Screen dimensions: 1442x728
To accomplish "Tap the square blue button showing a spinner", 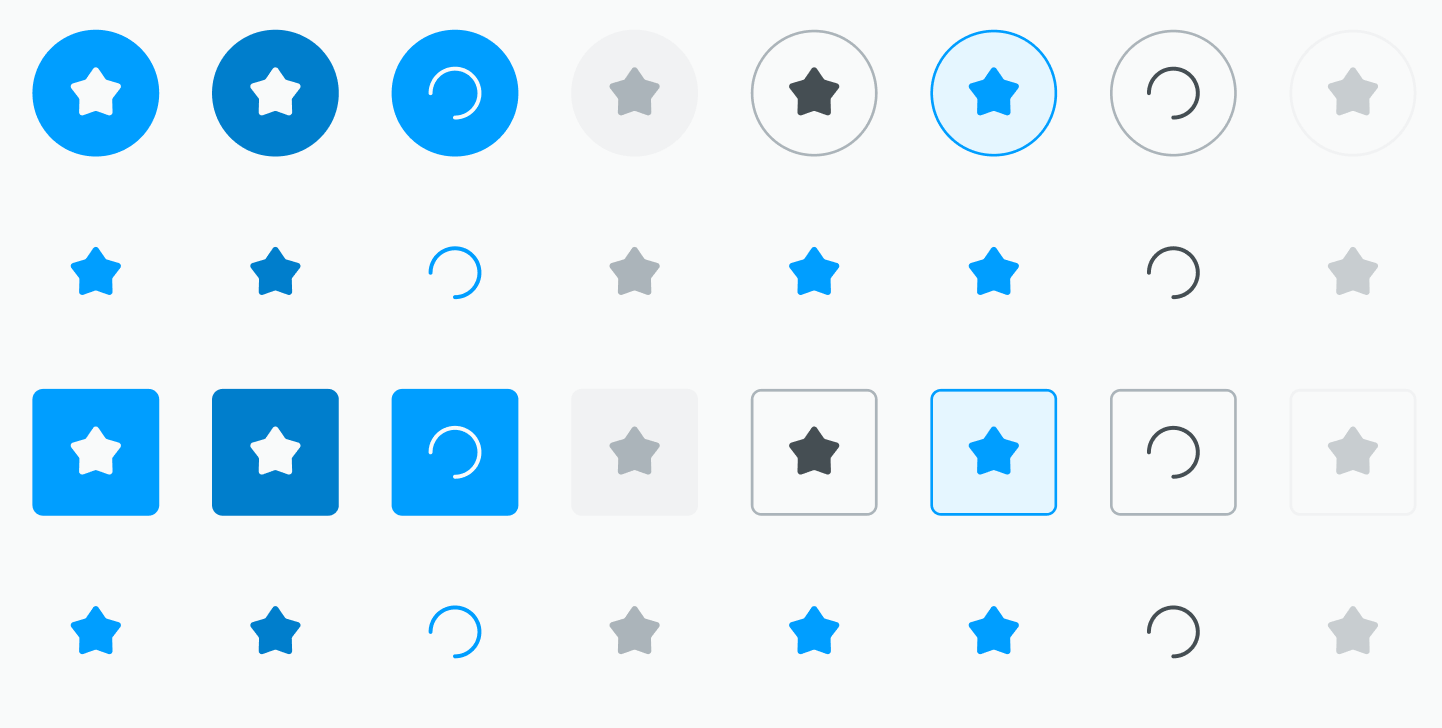I will pos(455,452).
